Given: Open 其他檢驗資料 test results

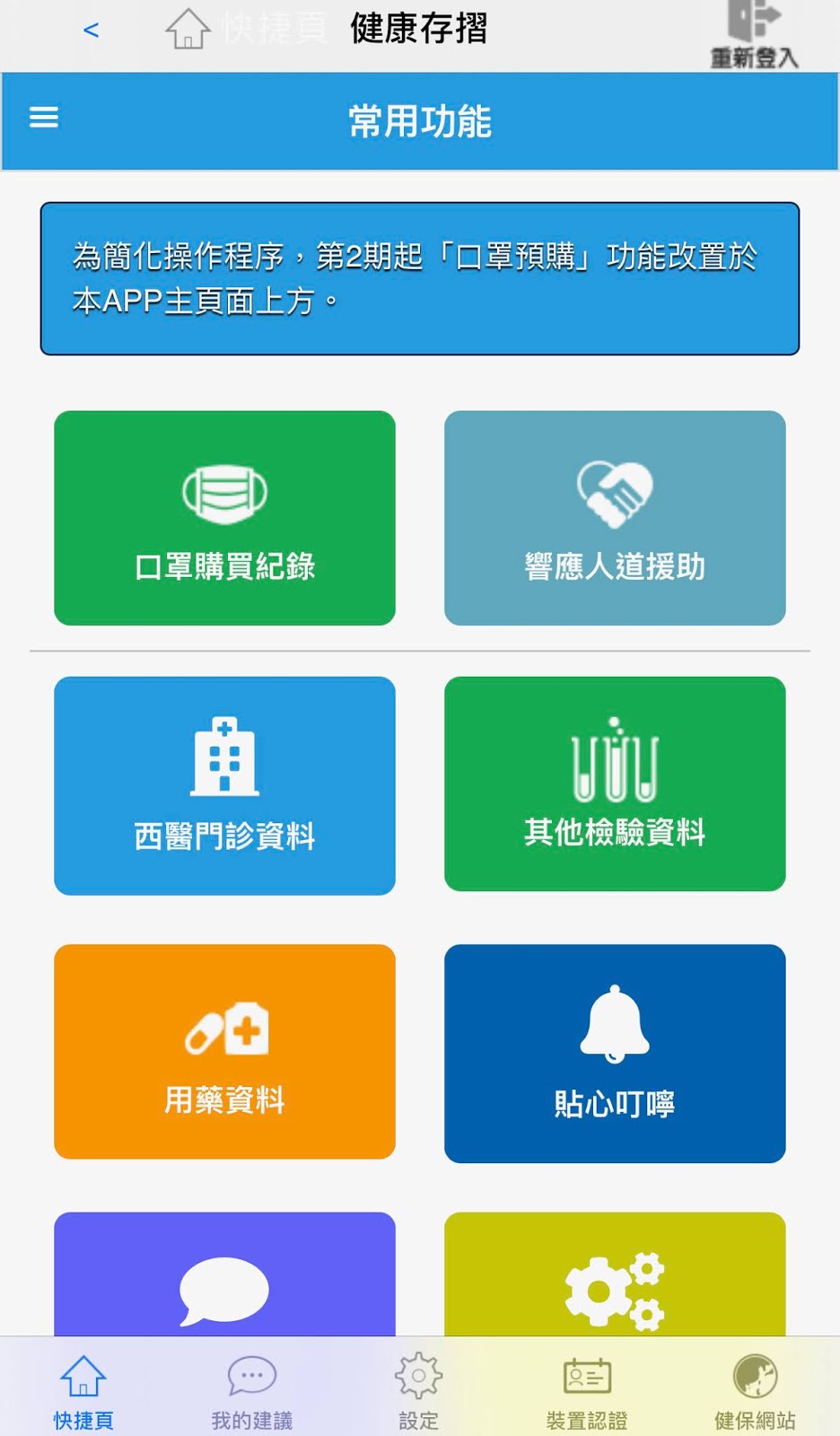Looking at the screenshot, I should point(615,784).
